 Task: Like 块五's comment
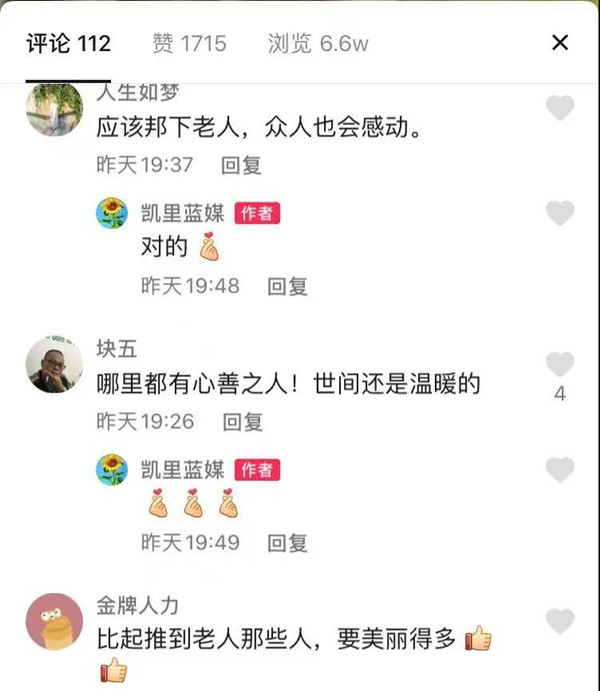pos(561,365)
